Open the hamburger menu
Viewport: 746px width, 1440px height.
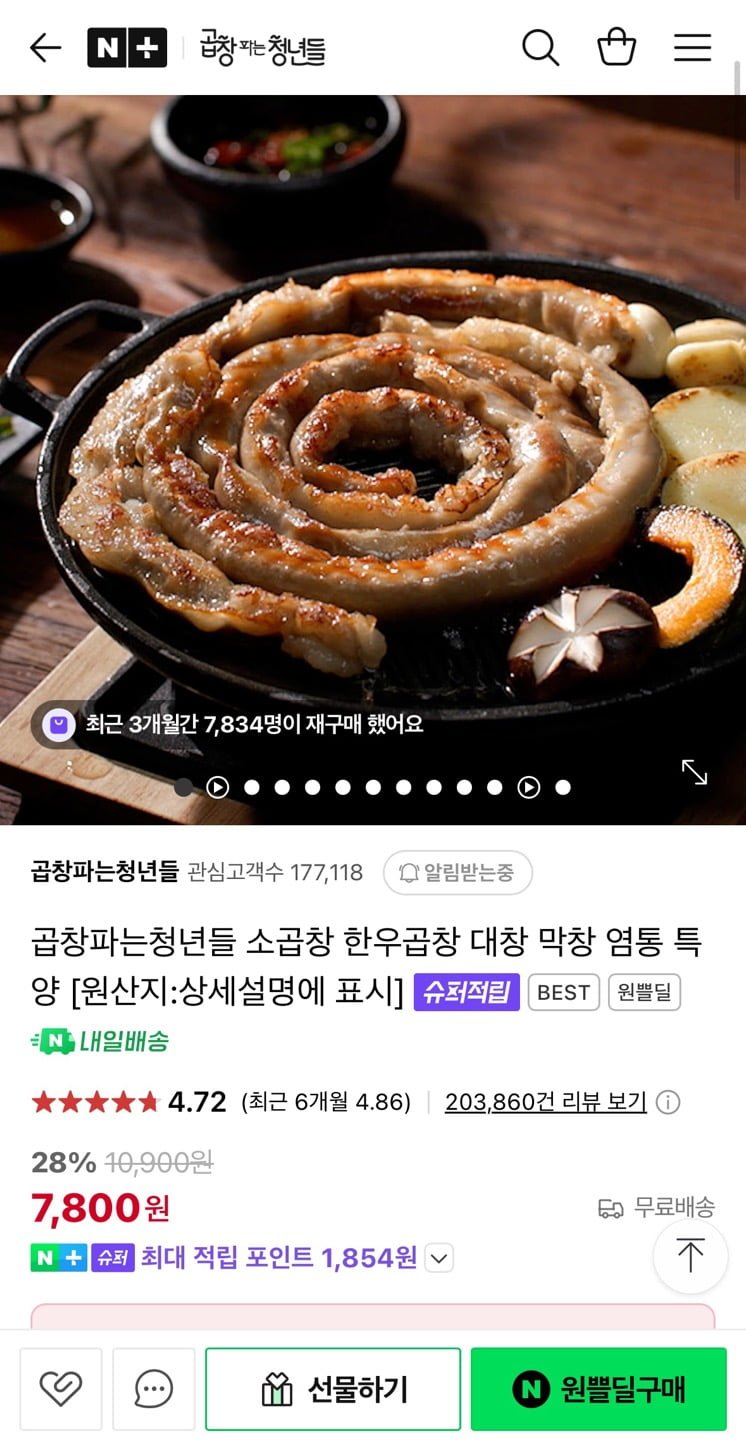pos(692,48)
